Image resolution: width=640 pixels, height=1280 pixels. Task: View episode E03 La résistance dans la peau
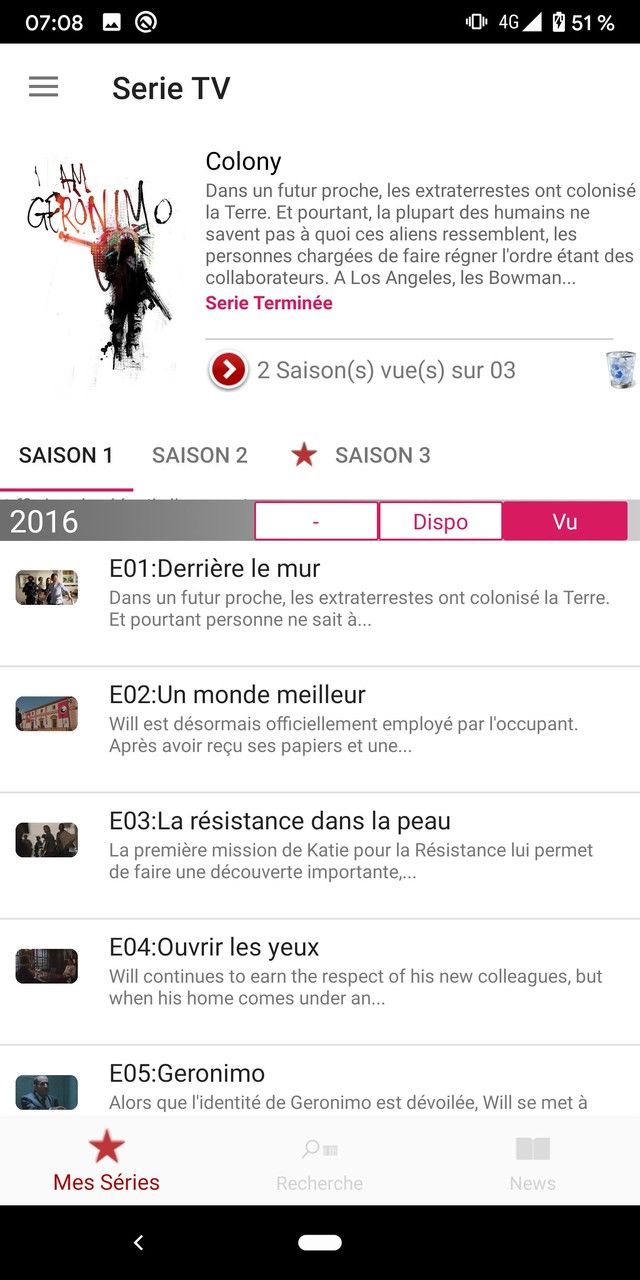(x=320, y=845)
